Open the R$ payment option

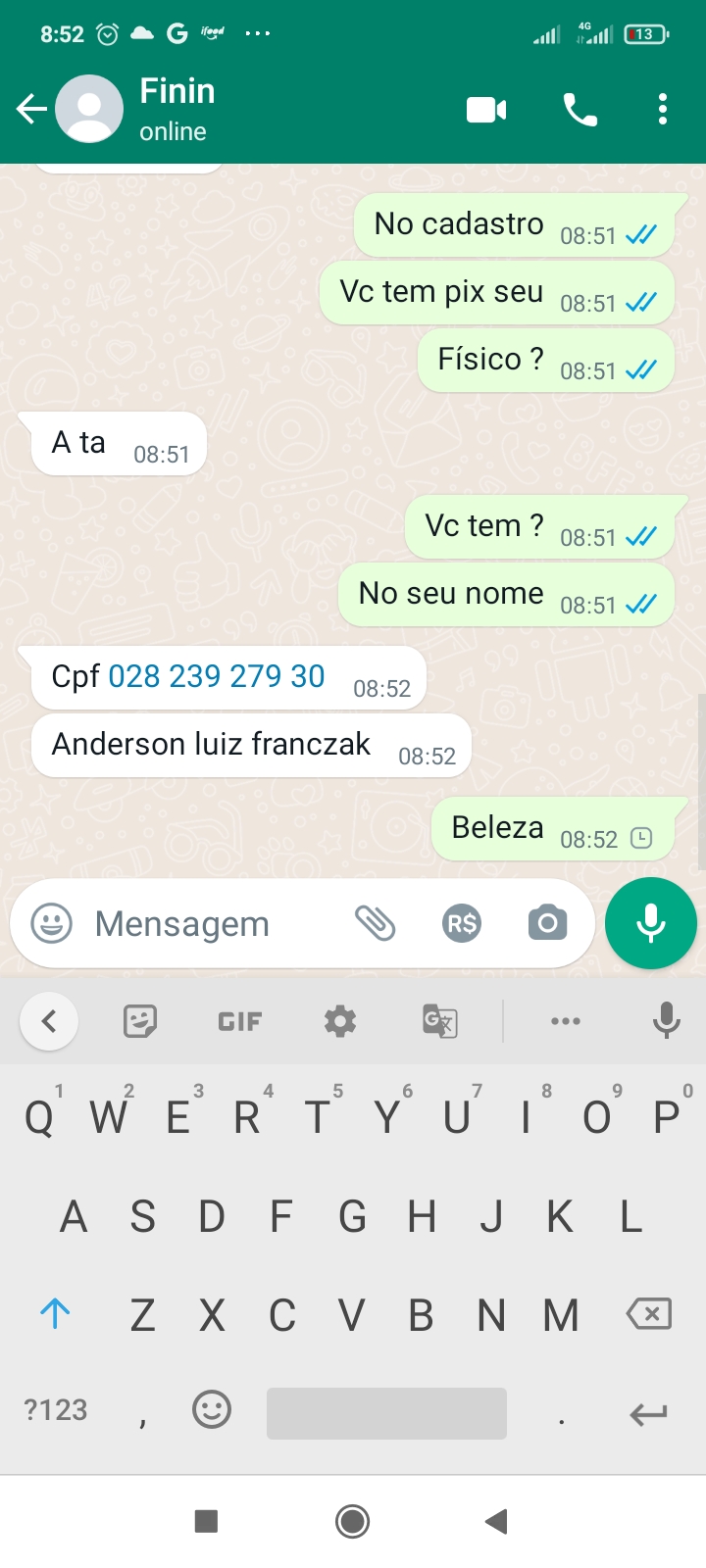click(461, 923)
